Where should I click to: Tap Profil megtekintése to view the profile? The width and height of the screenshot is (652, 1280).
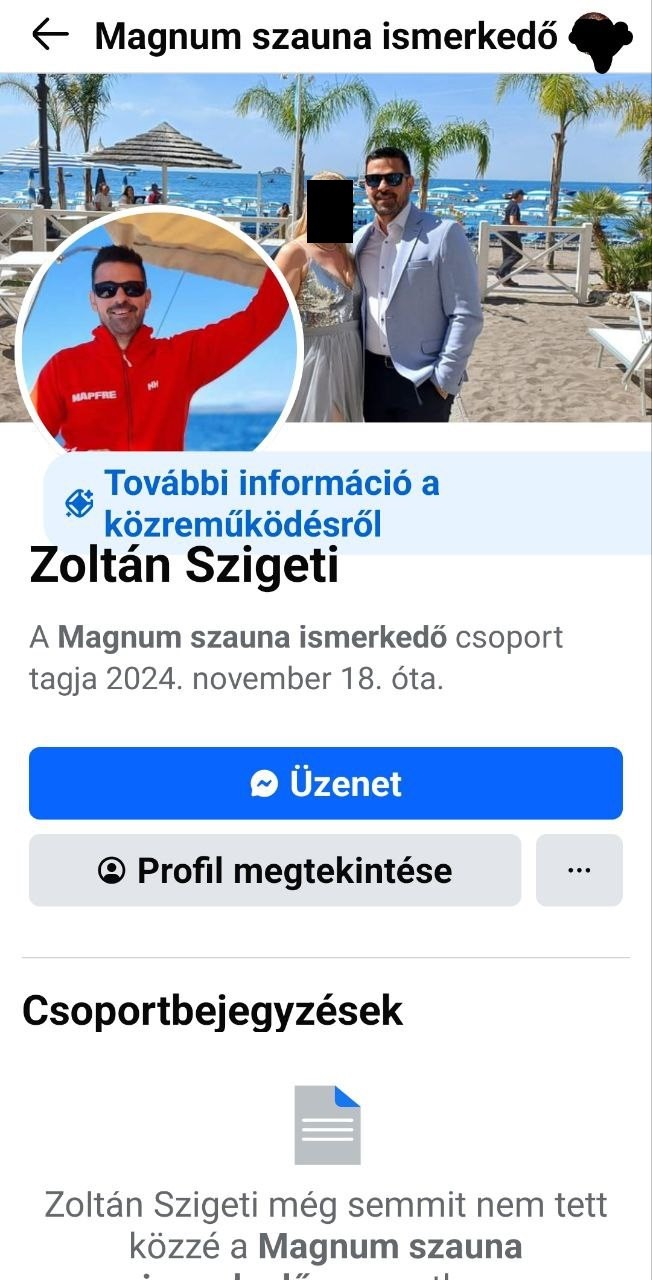(275, 870)
